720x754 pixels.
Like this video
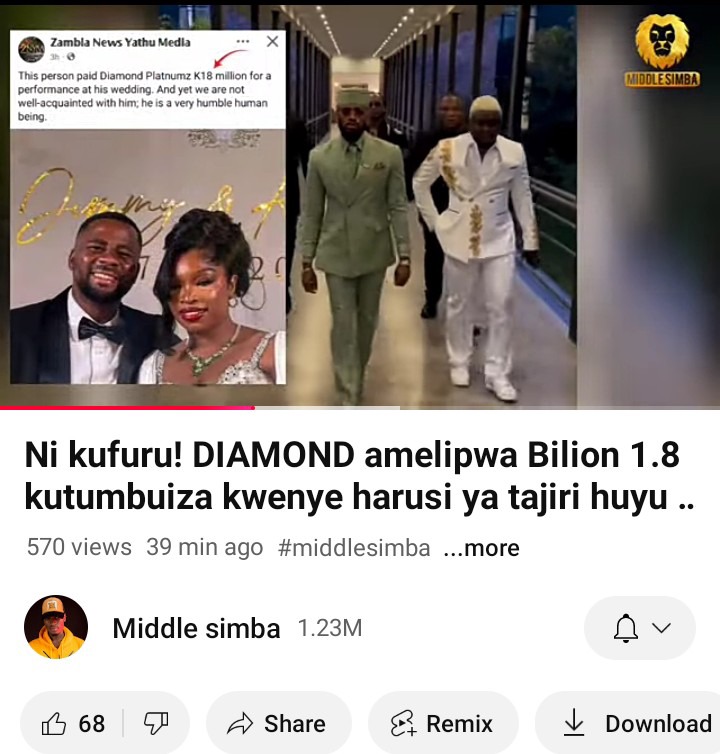tap(72, 723)
